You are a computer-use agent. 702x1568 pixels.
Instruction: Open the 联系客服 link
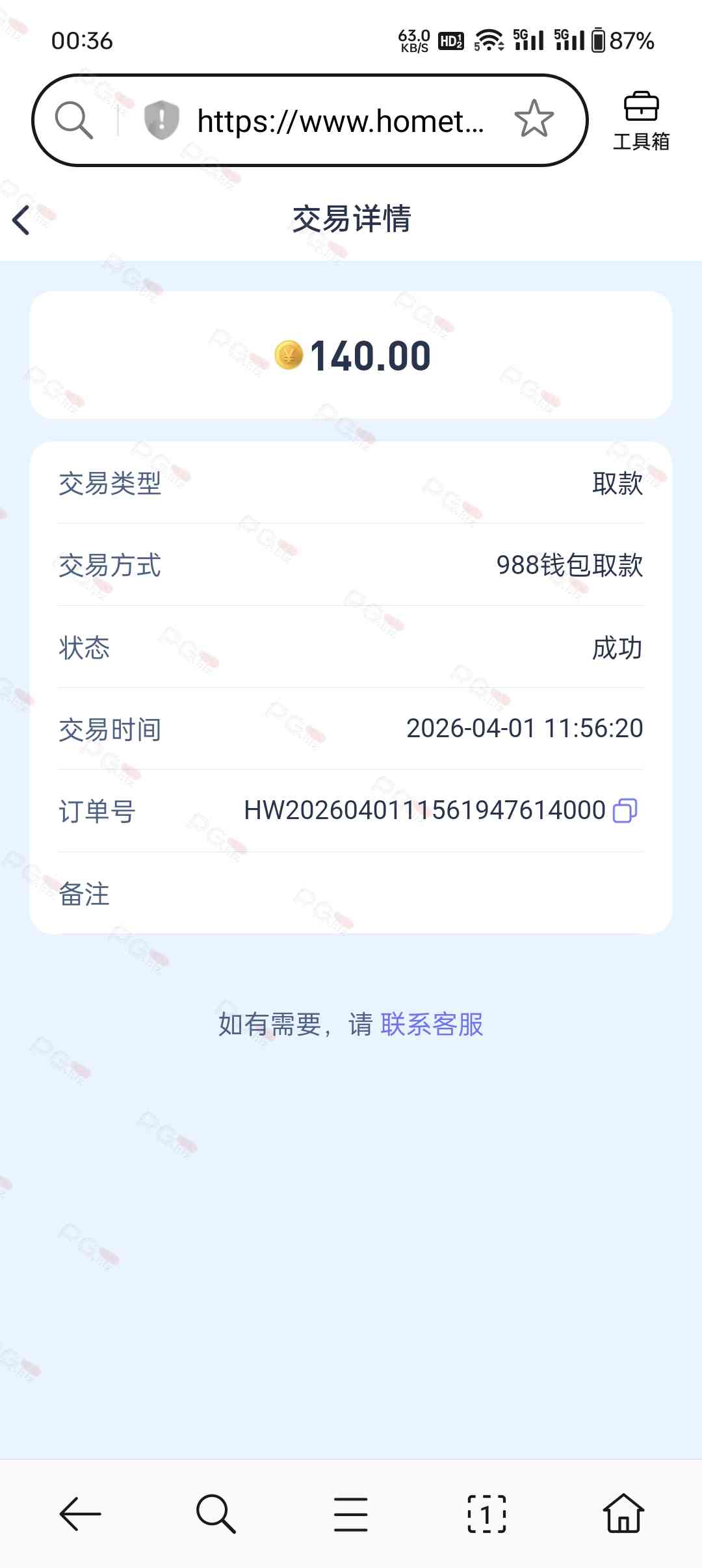pyautogui.click(x=432, y=1025)
